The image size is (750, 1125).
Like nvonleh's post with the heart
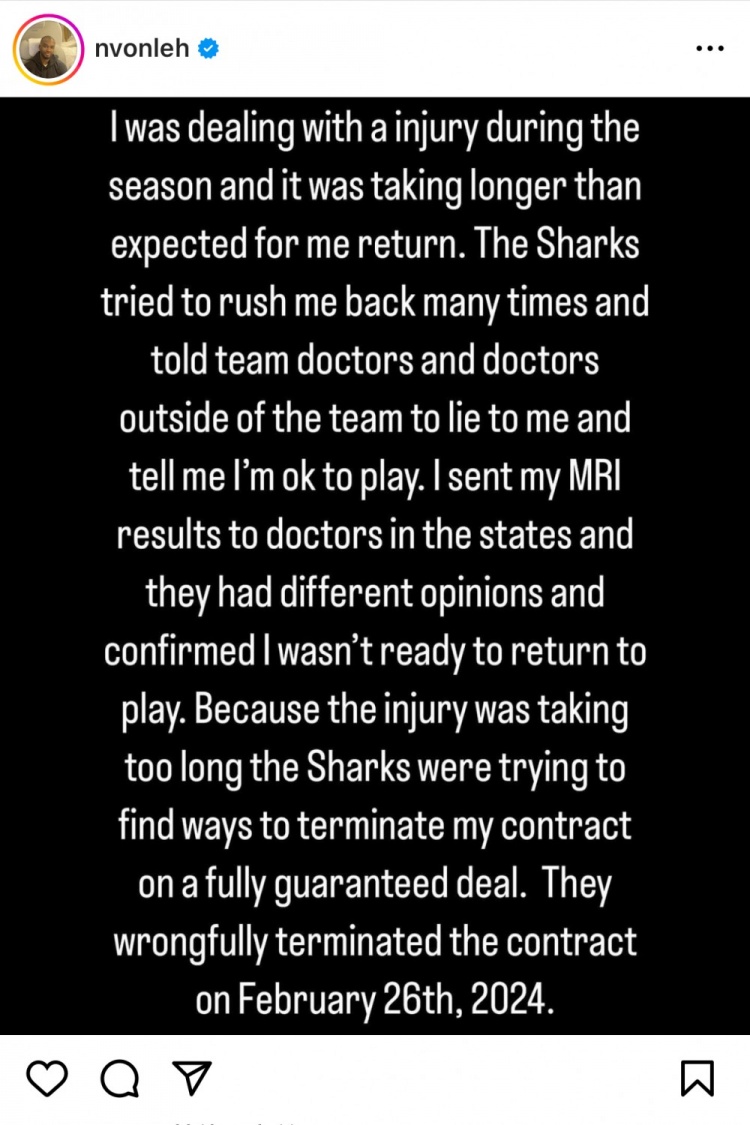coord(46,1078)
